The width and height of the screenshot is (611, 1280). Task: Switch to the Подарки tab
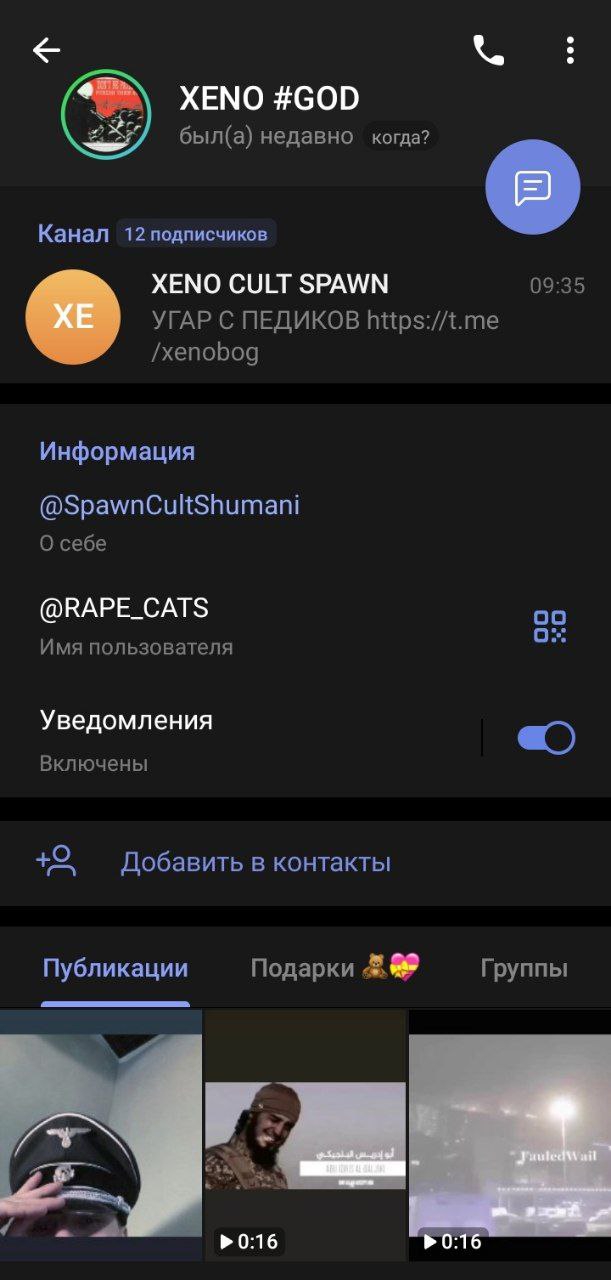[334, 968]
